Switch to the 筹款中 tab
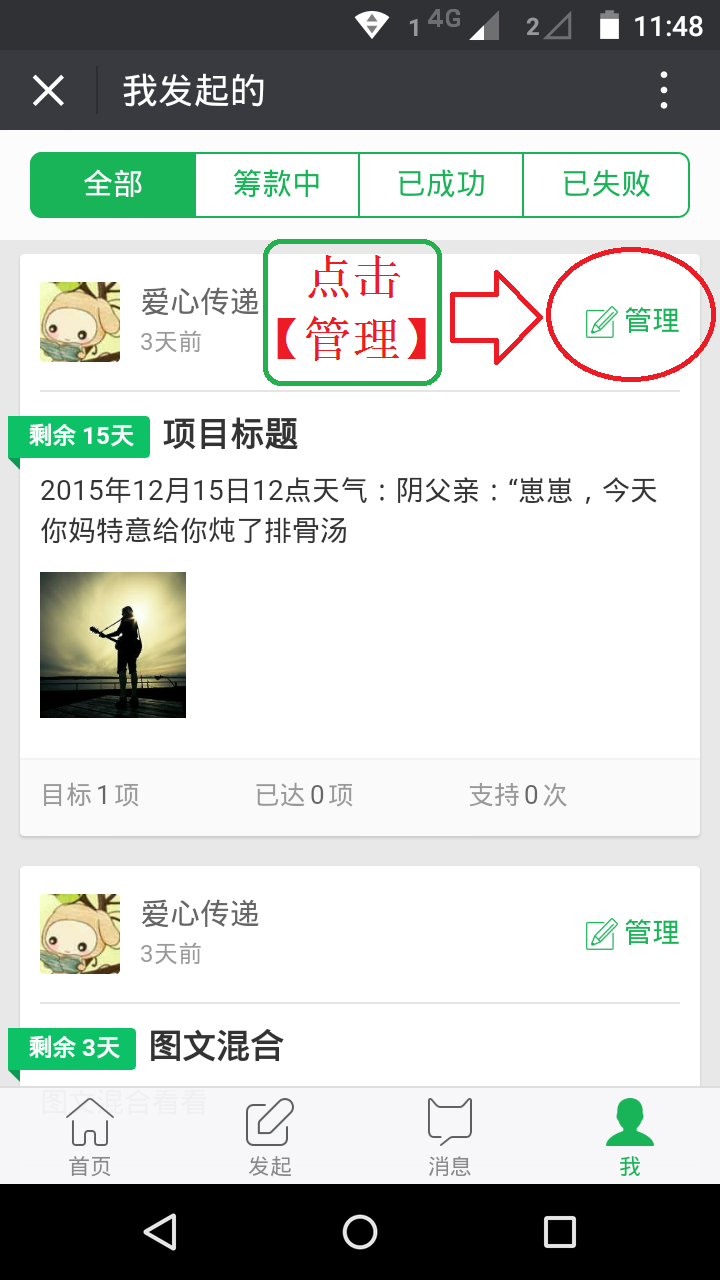The image size is (720, 1280). point(277,184)
